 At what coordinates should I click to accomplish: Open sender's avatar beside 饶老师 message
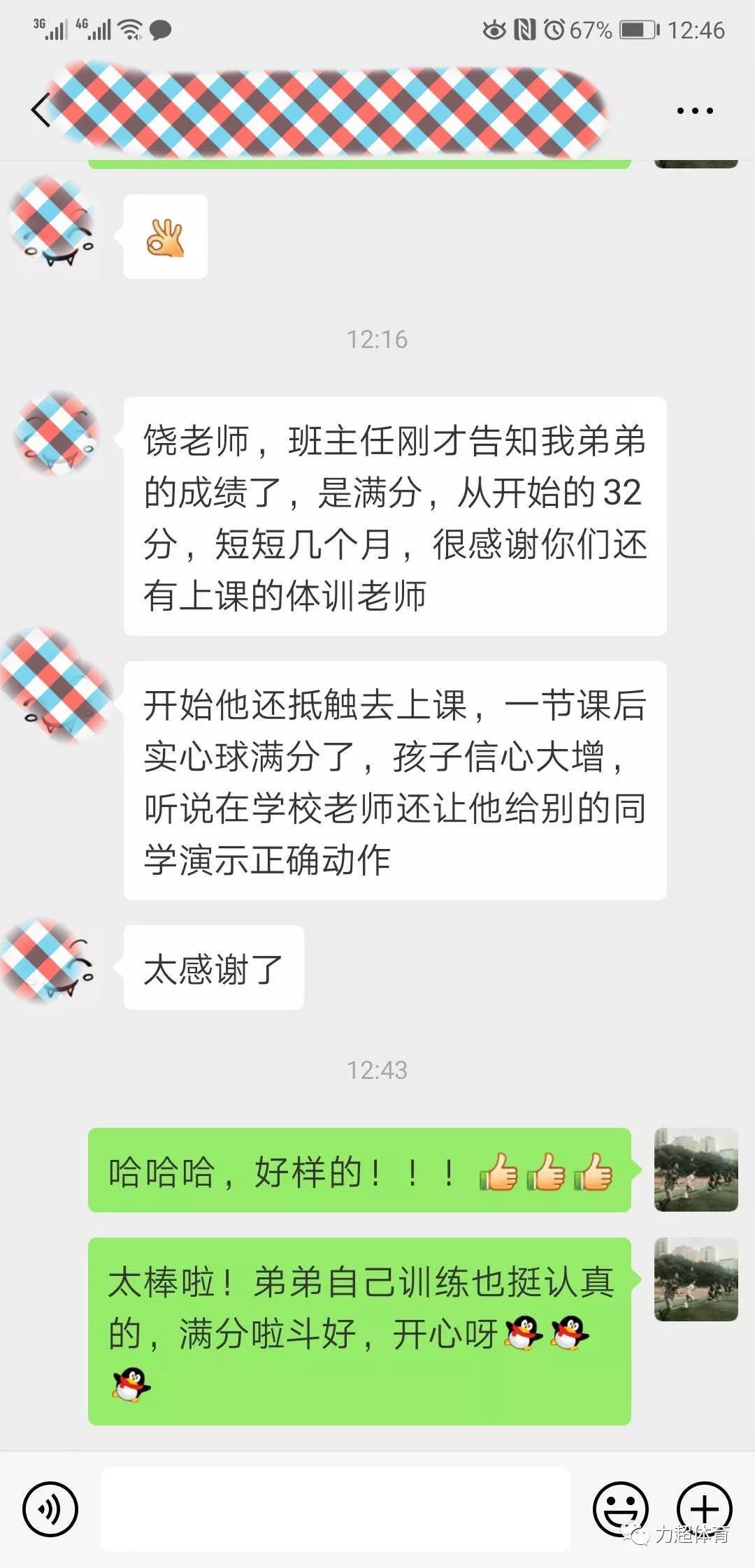56,433
